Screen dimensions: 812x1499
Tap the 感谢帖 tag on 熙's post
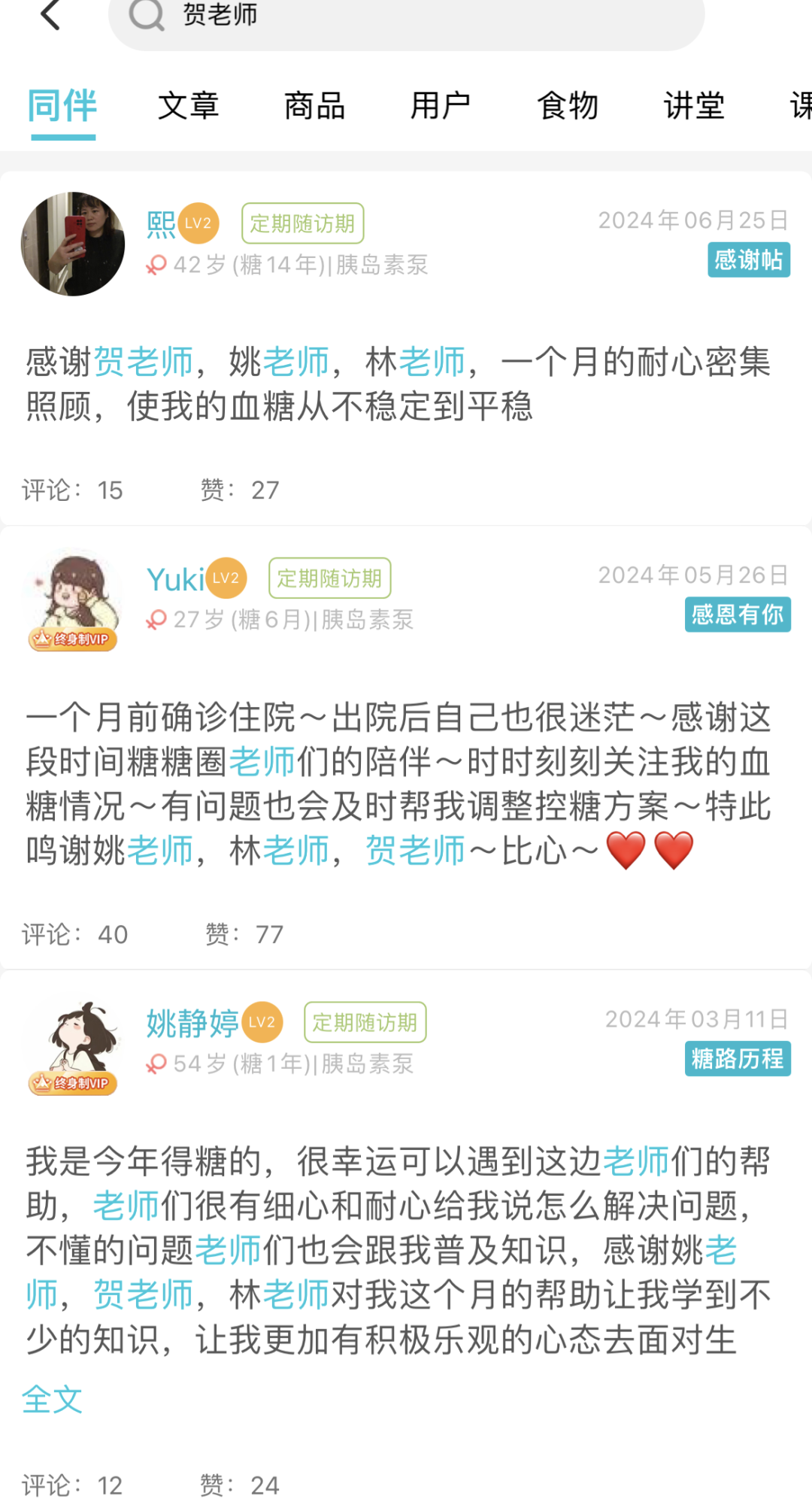pos(748,259)
